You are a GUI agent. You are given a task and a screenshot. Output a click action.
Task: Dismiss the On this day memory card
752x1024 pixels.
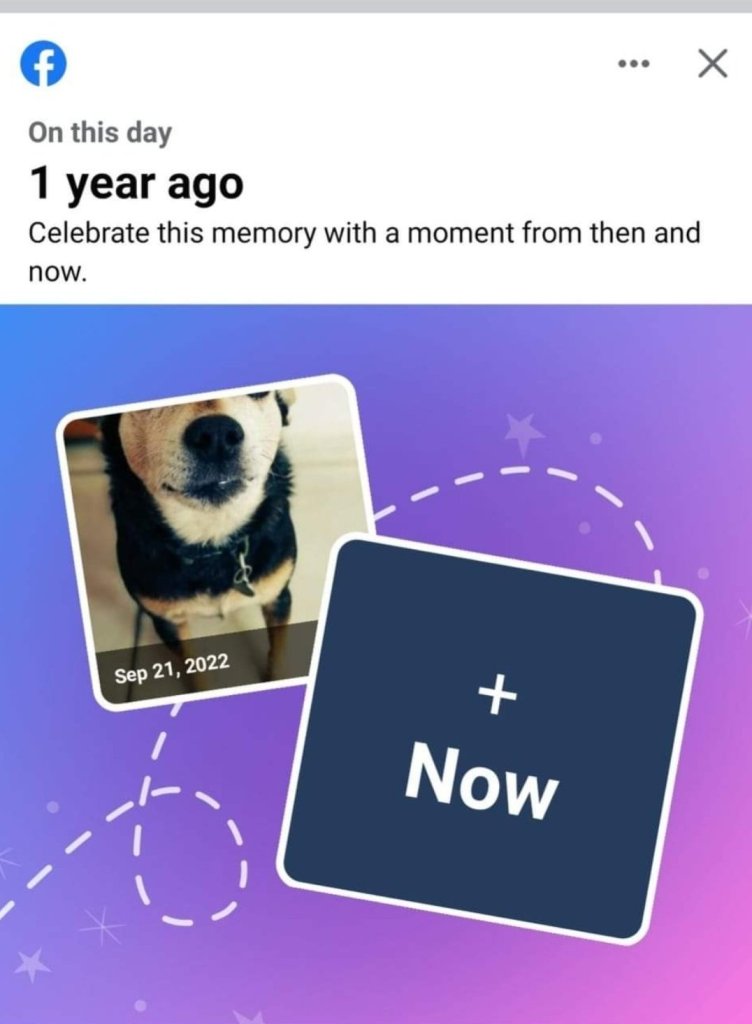(x=711, y=65)
